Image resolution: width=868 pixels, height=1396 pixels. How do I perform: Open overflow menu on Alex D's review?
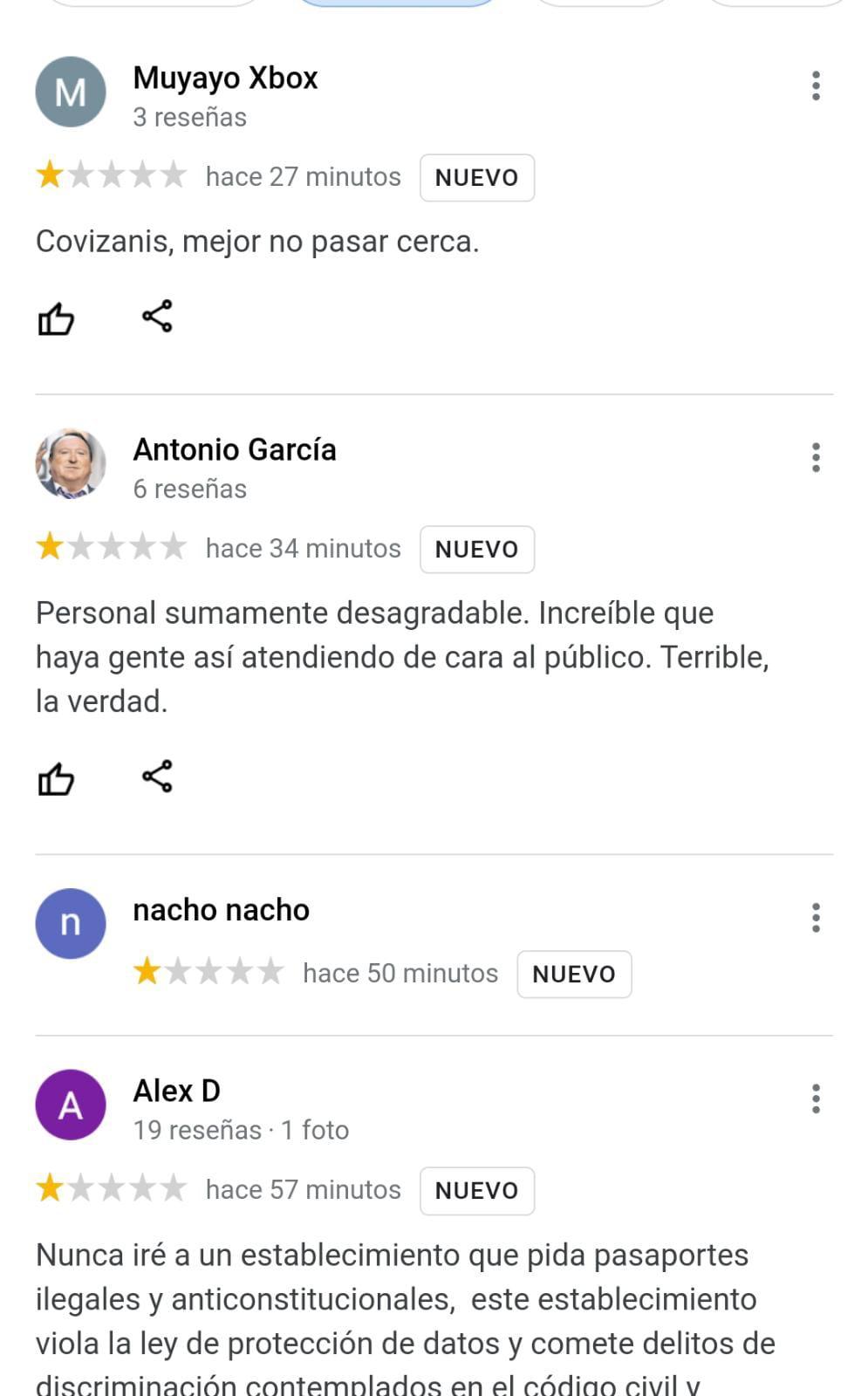816,1098
